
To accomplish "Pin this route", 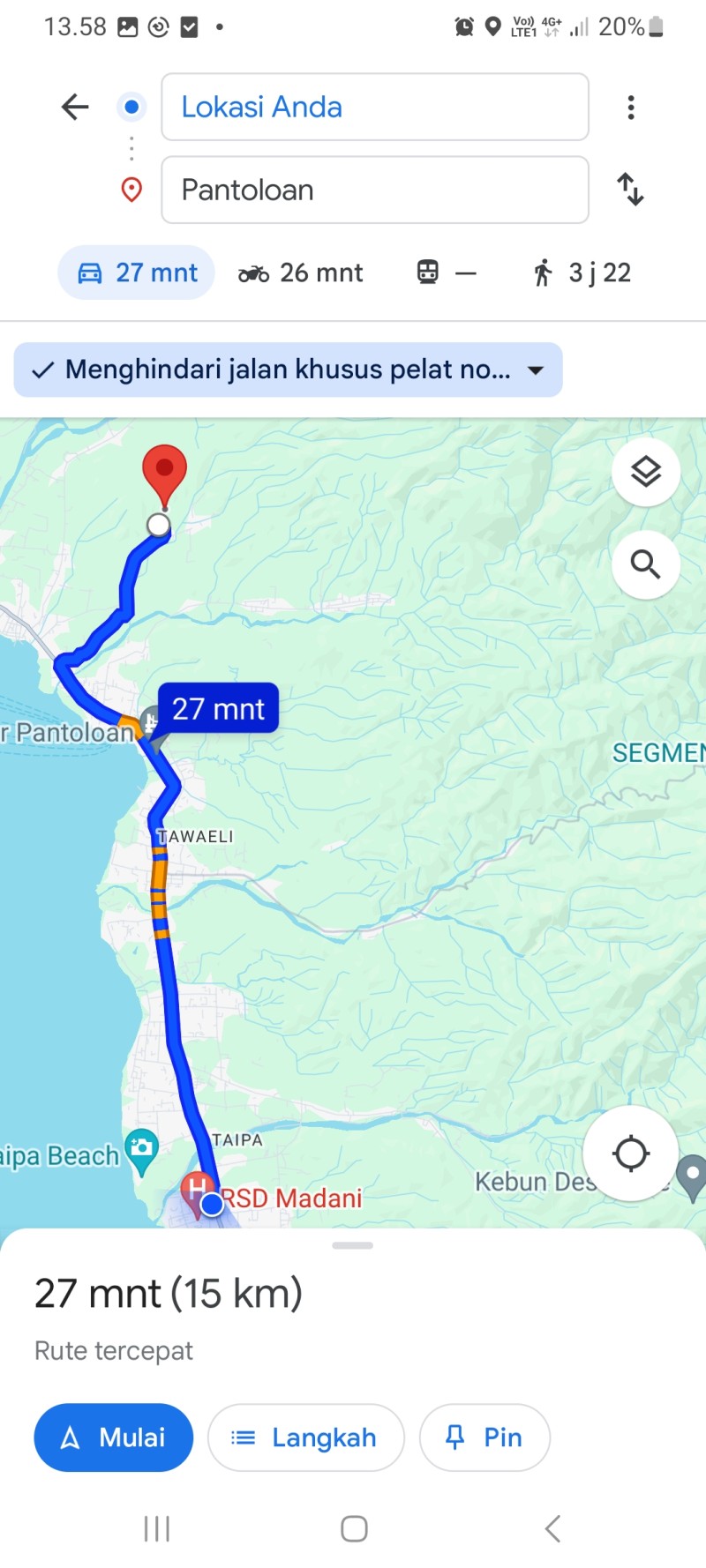I will 484,1437.
